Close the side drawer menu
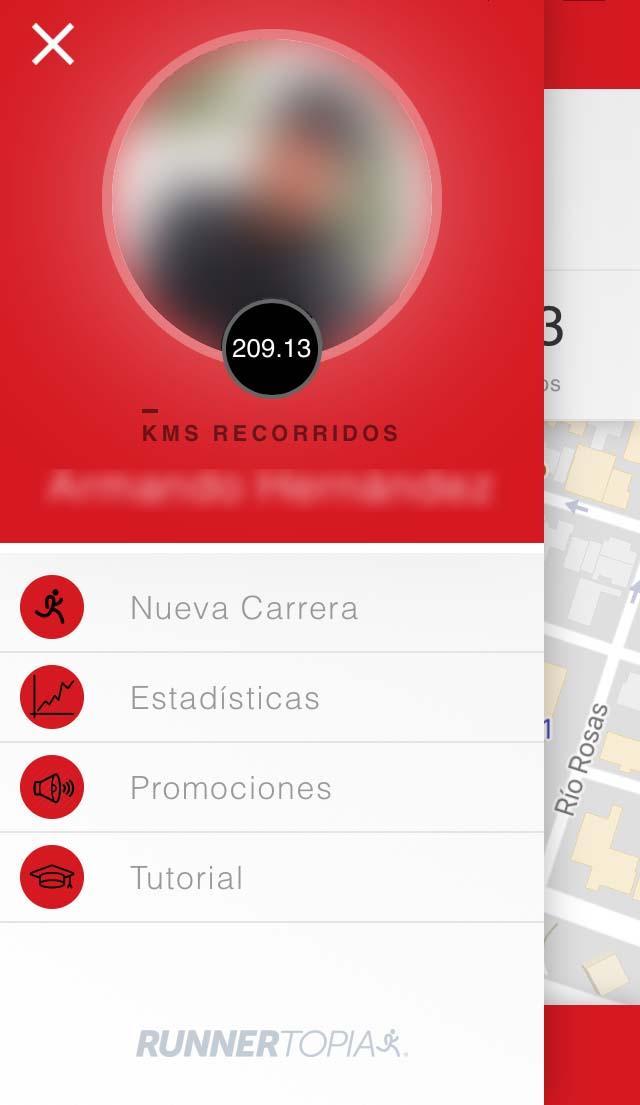640x1105 pixels. pyautogui.click(x=53, y=45)
